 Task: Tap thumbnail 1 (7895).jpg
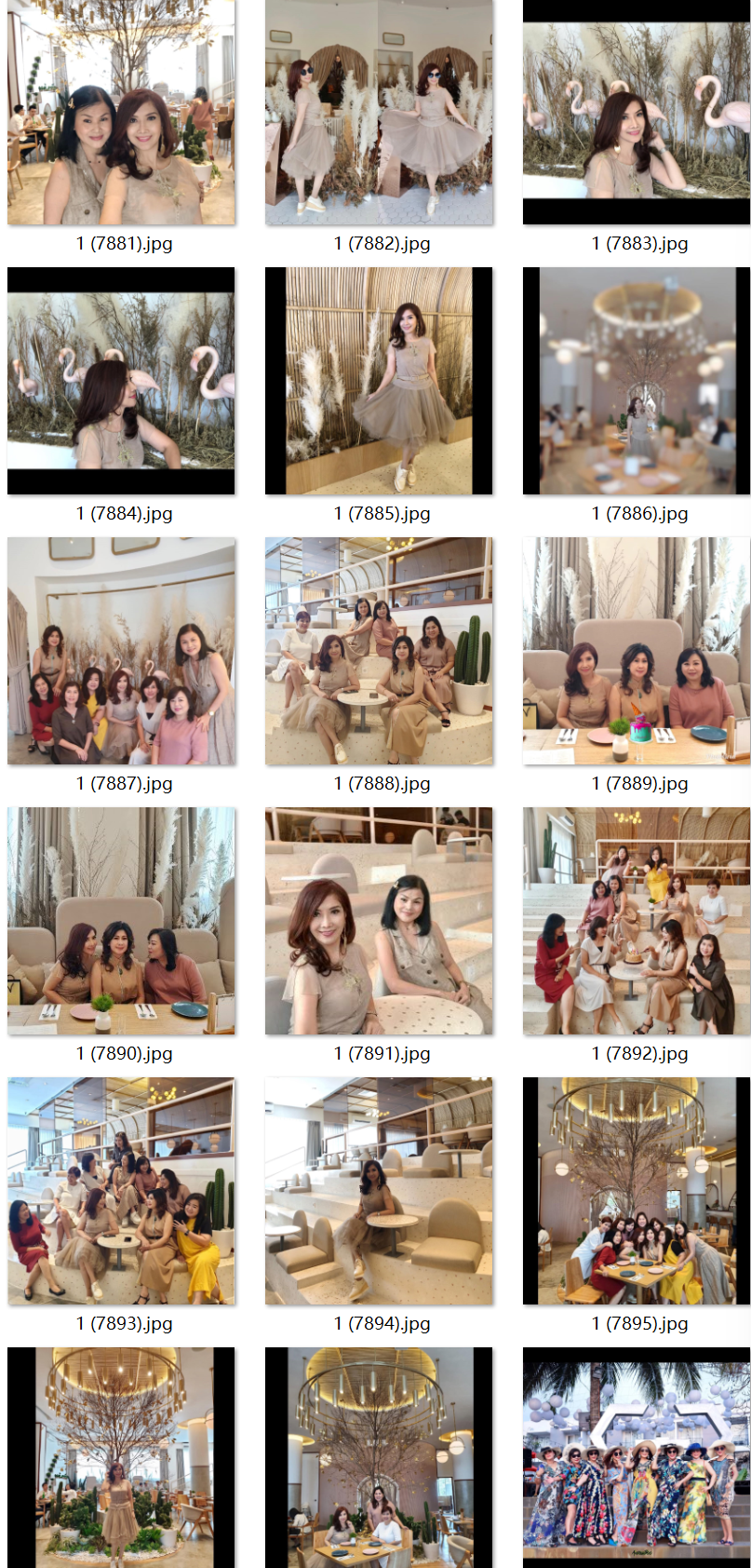[x=637, y=1191]
